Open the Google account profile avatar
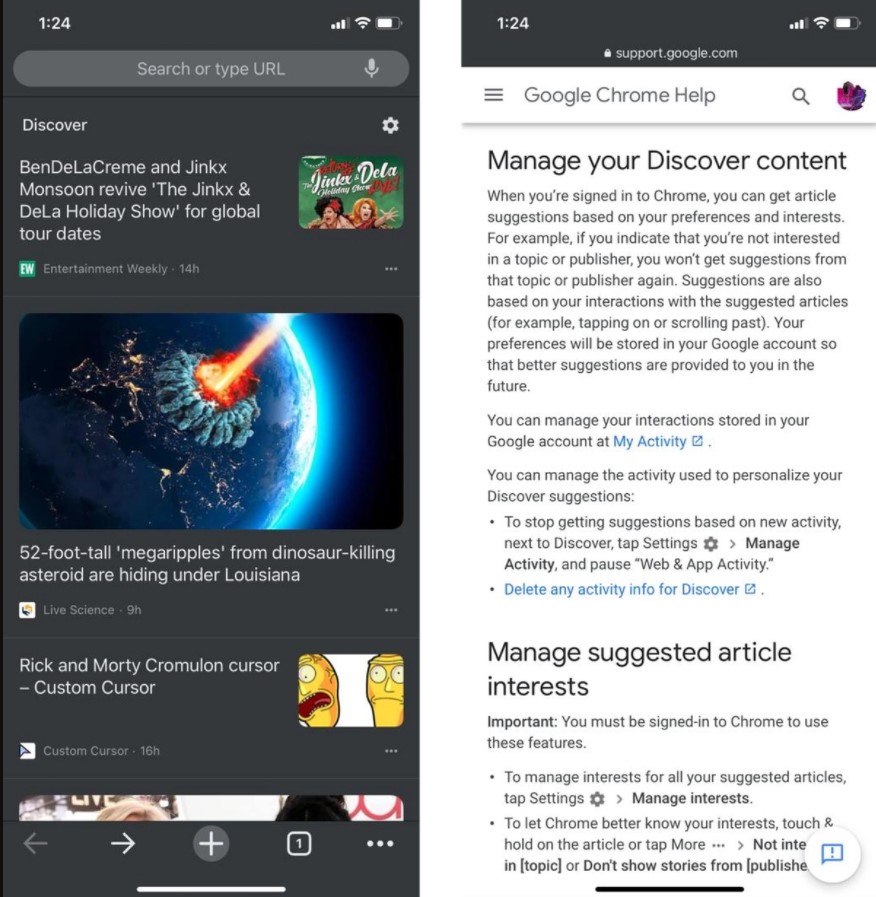Image resolution: width=876 pixels, height=897 pixels. [x=850, y=96]
